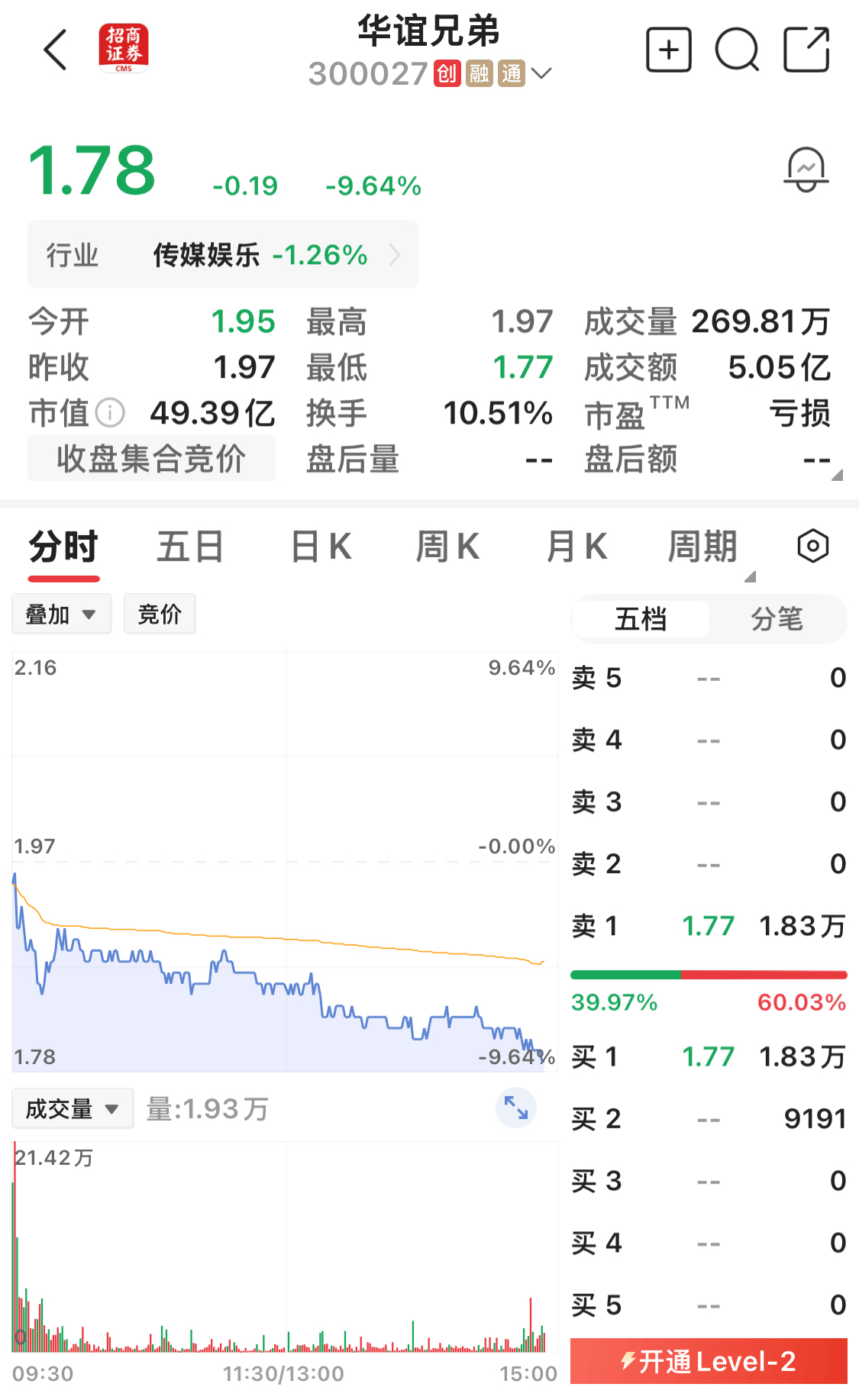Open the stock search
The width and height of the screenshot is (859, 1400).
(x=736, y=50)
